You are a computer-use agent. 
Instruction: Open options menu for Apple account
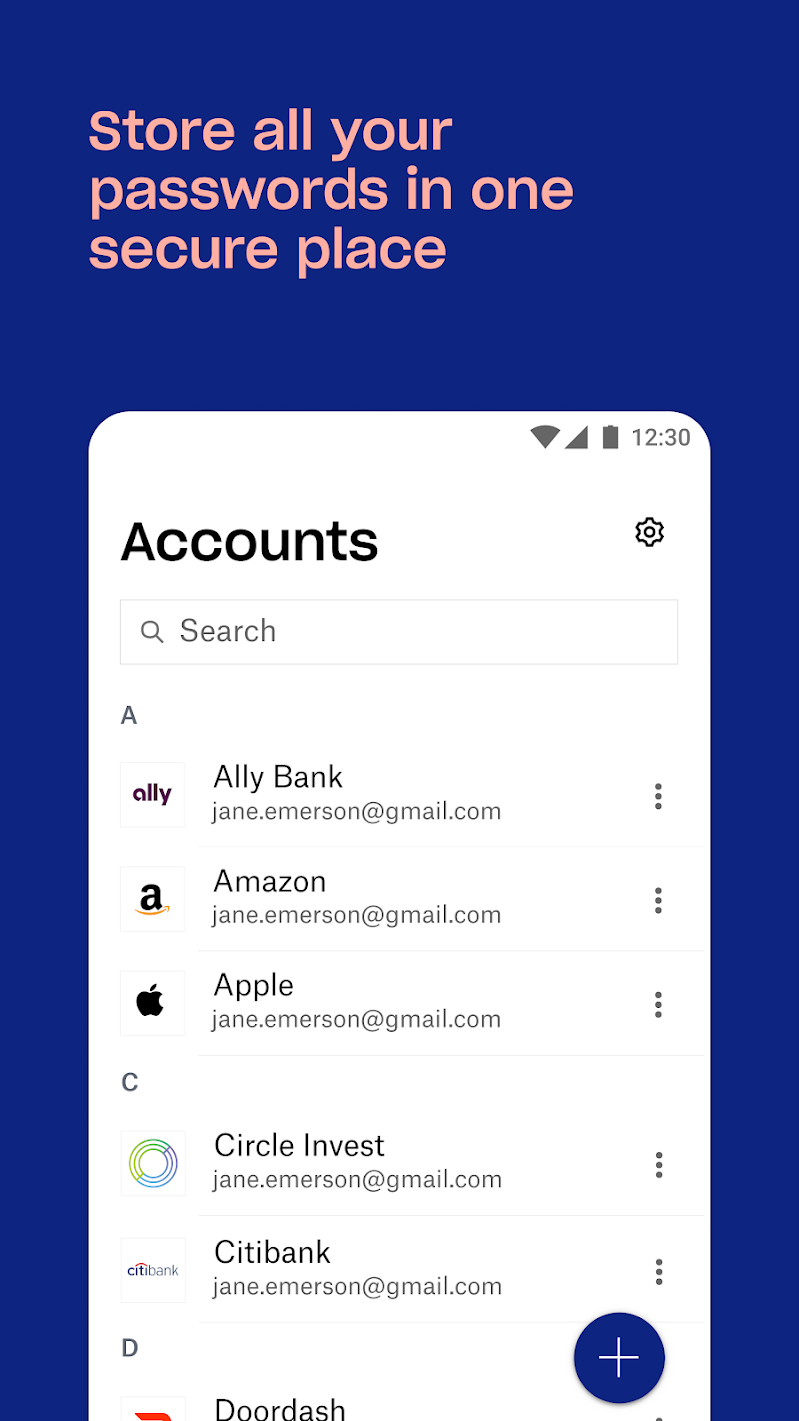point(658,1004)
